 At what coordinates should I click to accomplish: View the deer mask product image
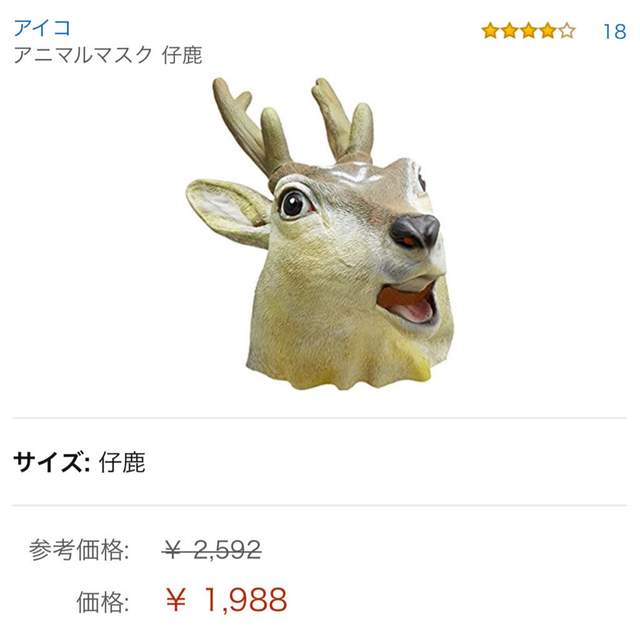click(x=320, y=235)
